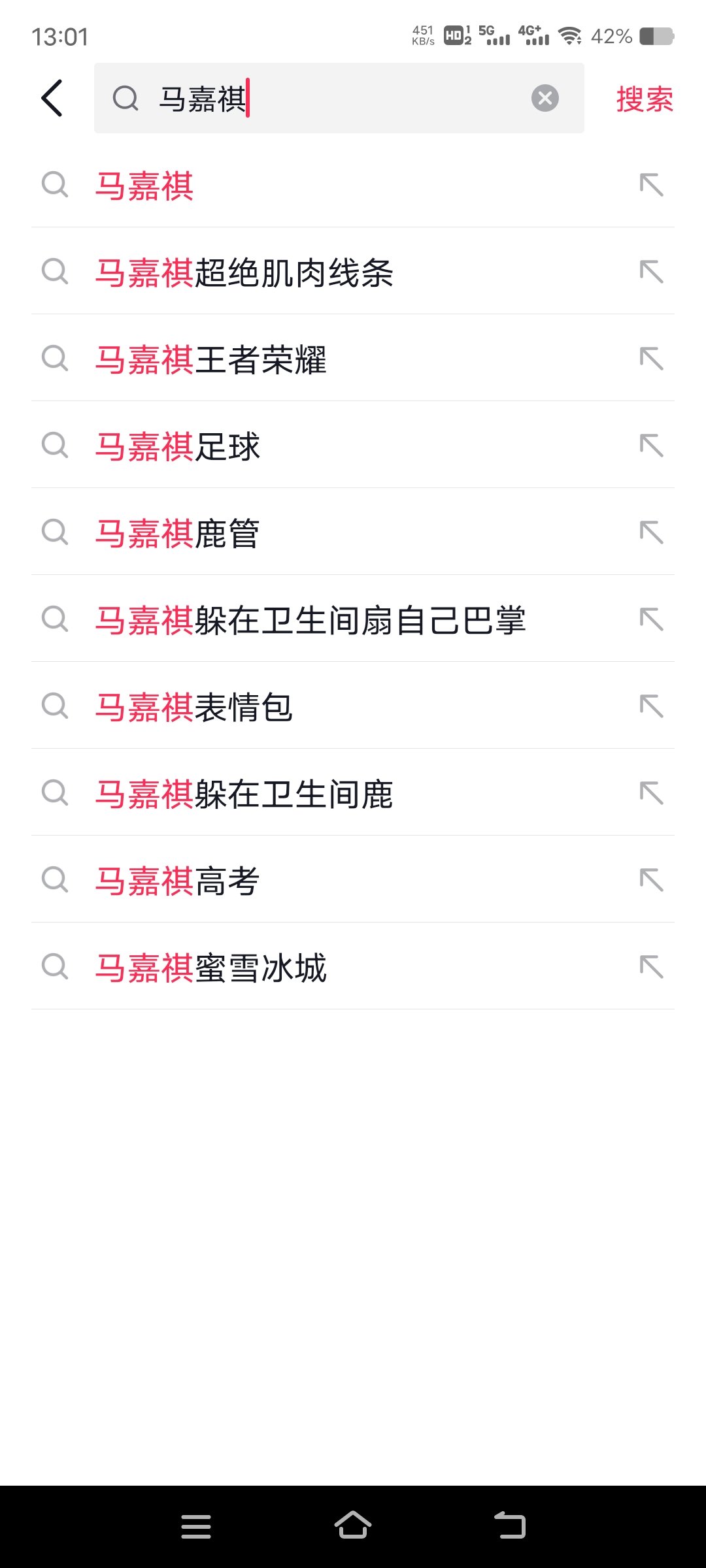Select suggestion 马嘉祺足球
The width and height of the screenshot is (706, 1568).
tap(353, 446)
